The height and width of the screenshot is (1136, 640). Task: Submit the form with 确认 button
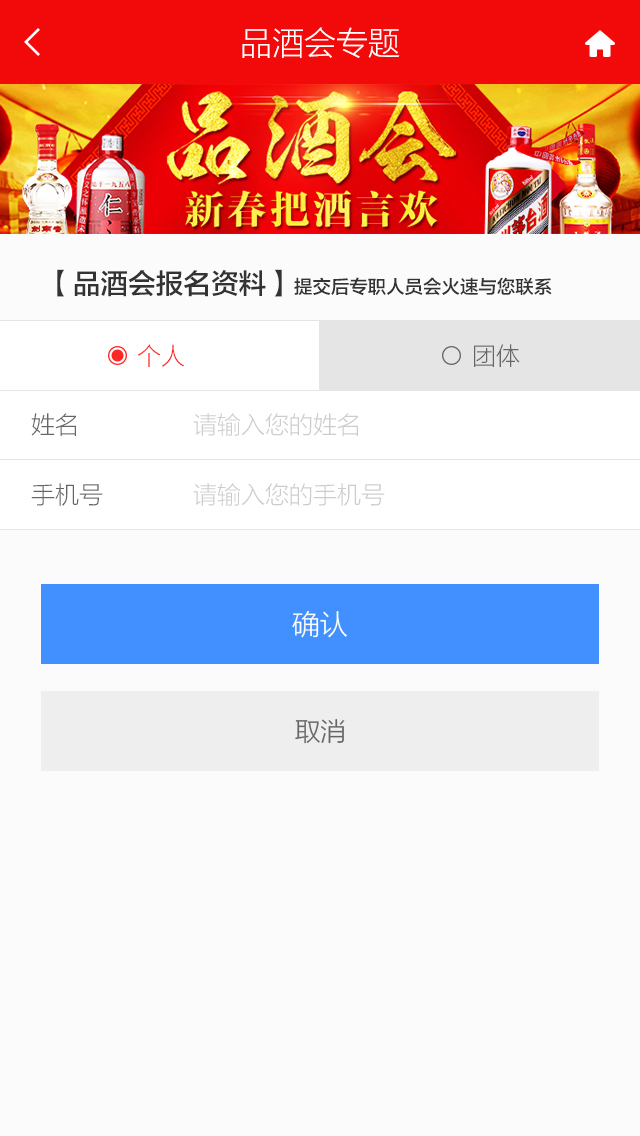coord(320,624)
